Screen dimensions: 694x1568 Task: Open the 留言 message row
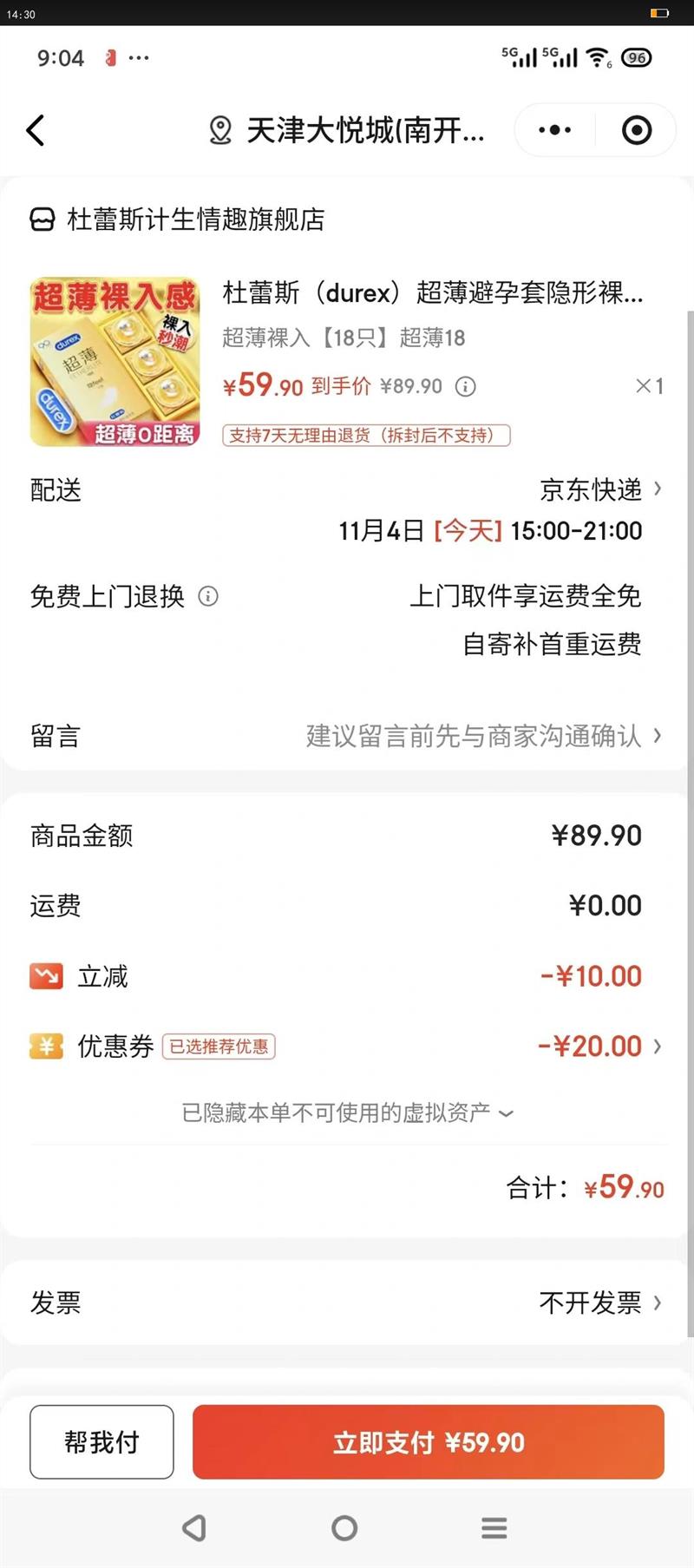coord(347,736)
